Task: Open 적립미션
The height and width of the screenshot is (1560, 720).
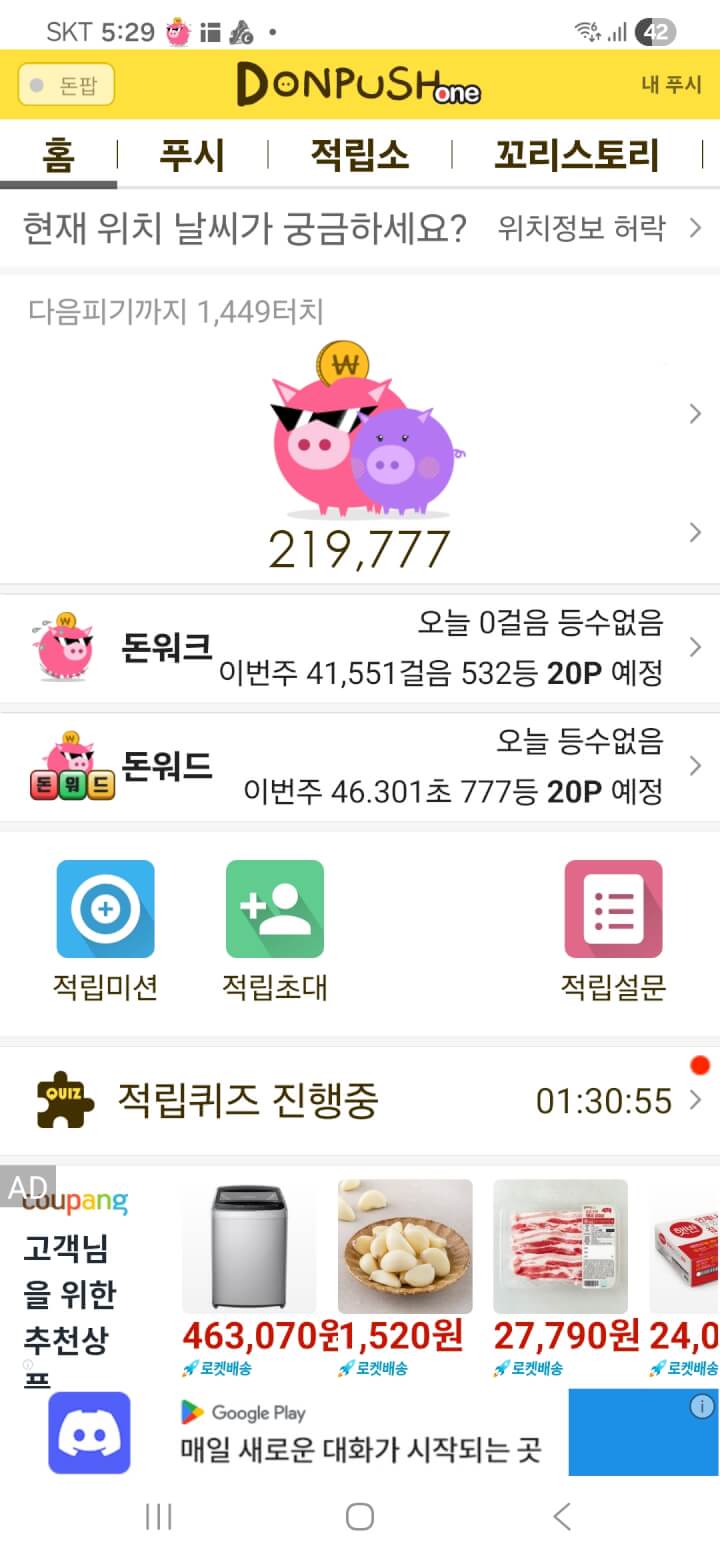Action: (105, 930)
